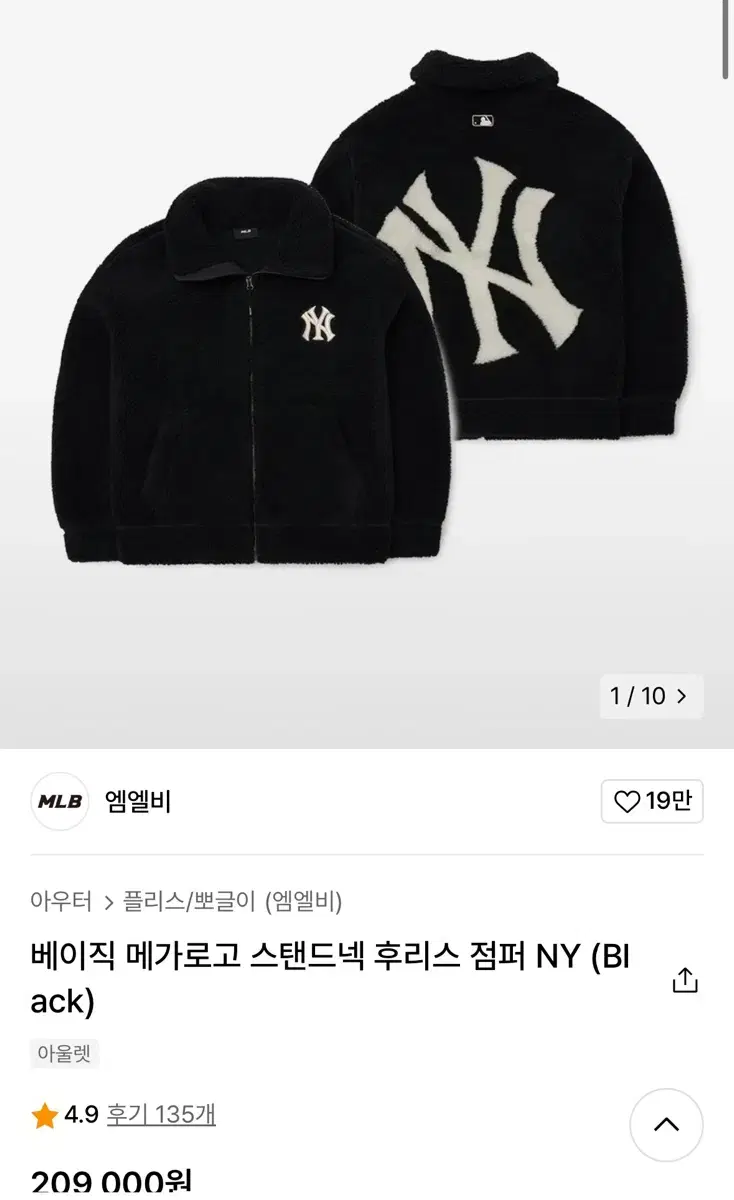Open the 플리스/뽀글이 (엠엘비) category link
Screen dimensions: 734x1200
[232, 901]
